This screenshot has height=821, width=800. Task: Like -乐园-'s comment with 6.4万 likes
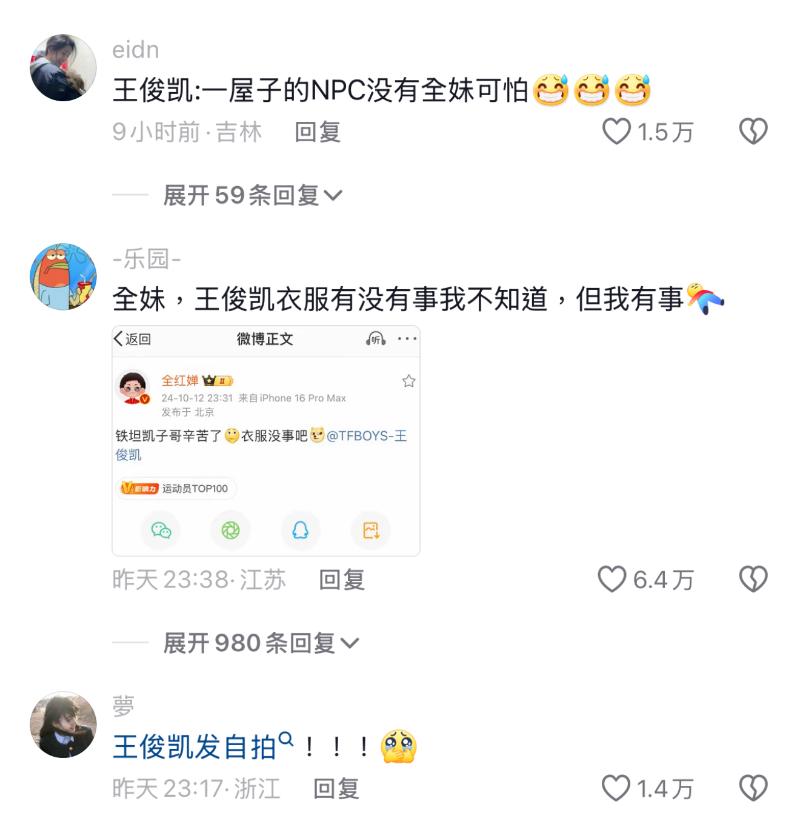tap(611, 579)
